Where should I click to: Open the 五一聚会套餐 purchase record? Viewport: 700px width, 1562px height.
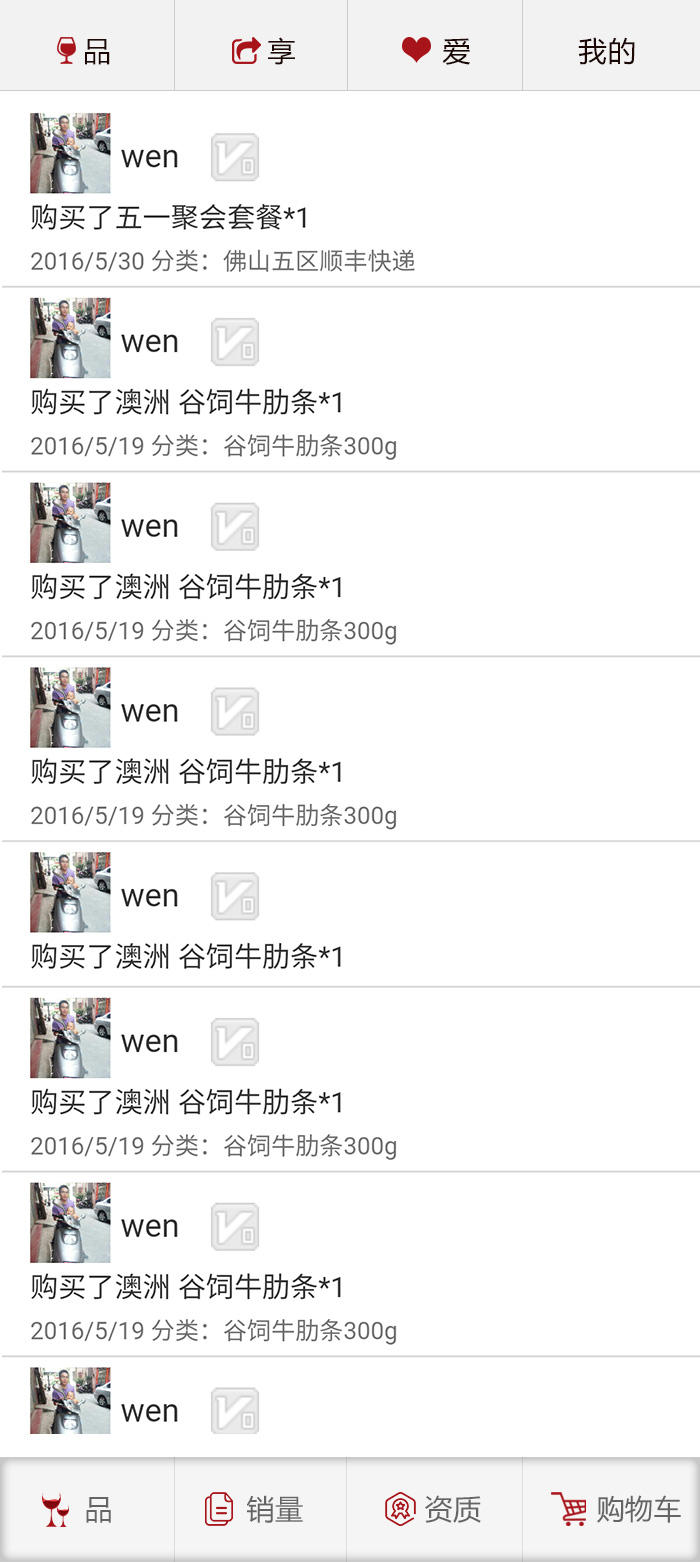[x=170, y=217]
